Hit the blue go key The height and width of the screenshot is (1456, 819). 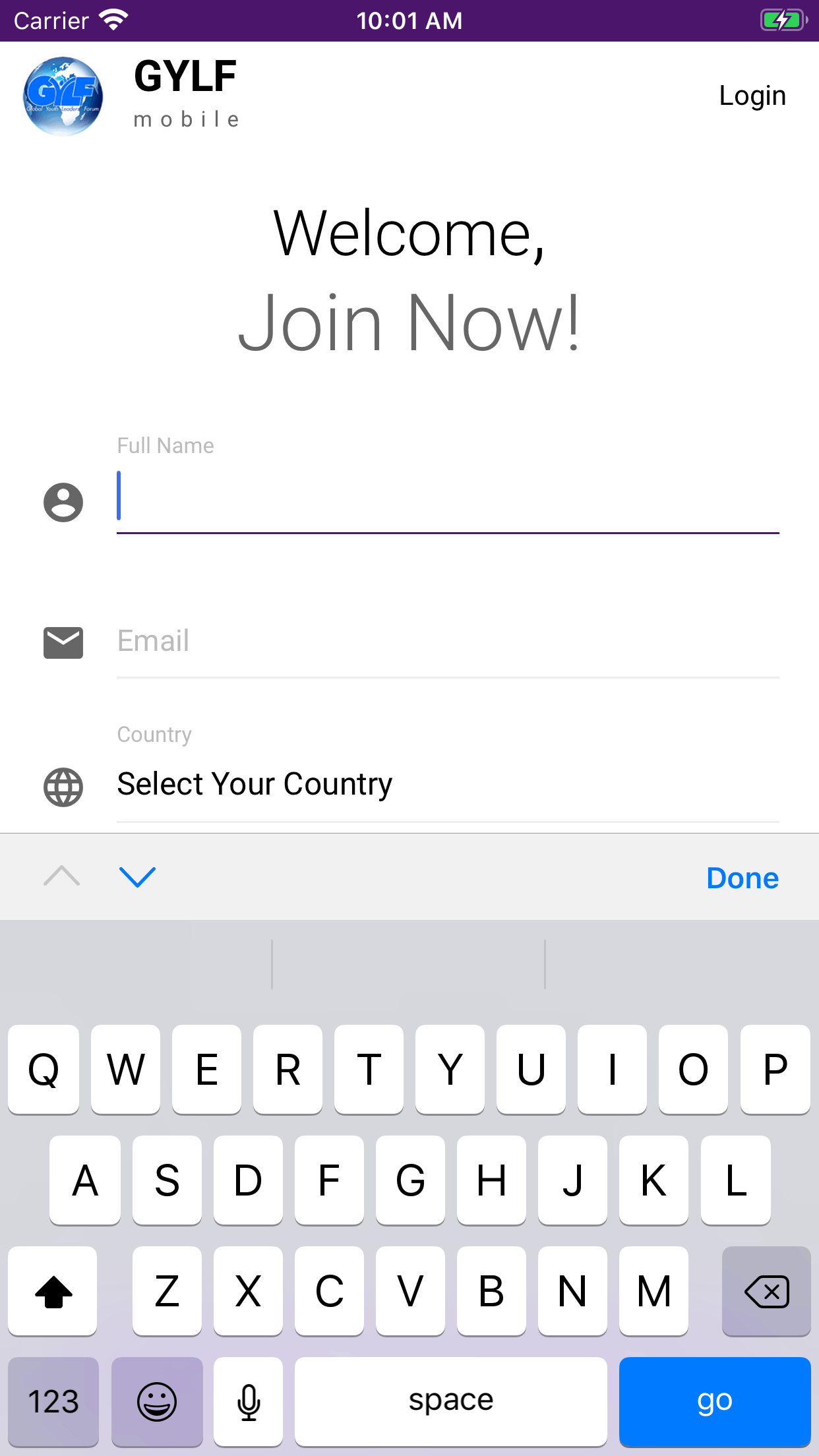point(715,1401)
